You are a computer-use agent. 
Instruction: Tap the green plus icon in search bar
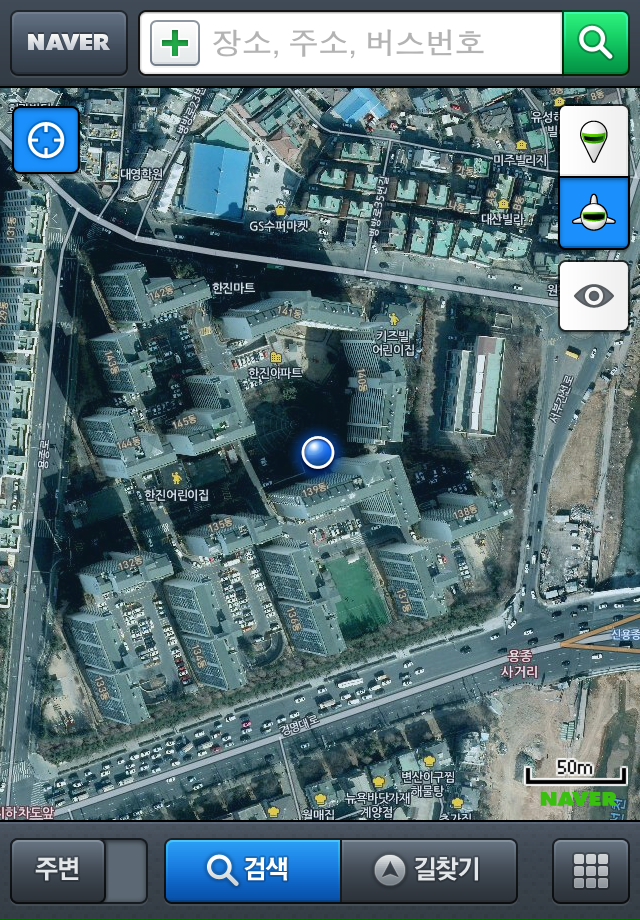175,43
